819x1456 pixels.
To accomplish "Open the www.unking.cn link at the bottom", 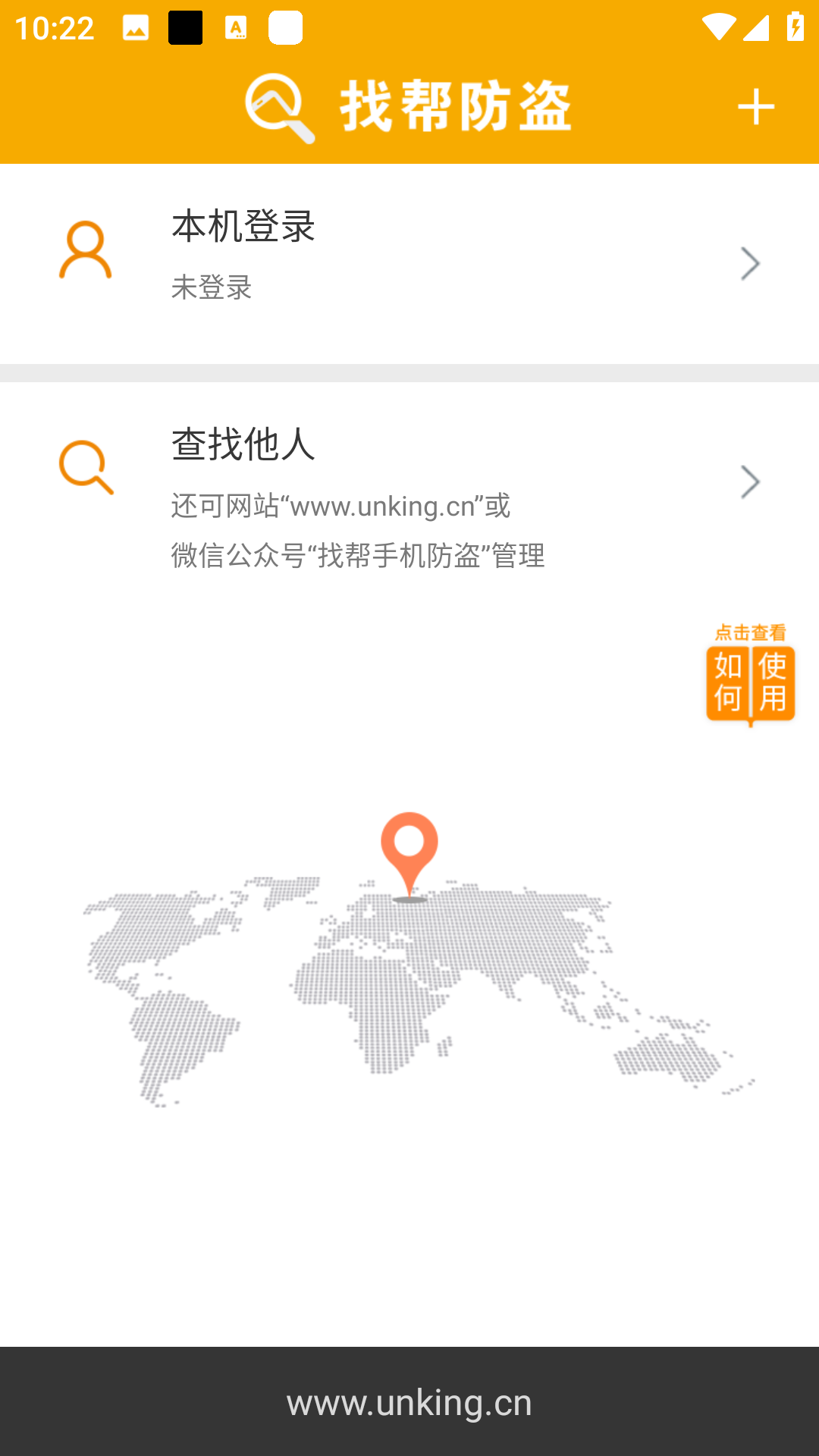I will pos(409,1402).
